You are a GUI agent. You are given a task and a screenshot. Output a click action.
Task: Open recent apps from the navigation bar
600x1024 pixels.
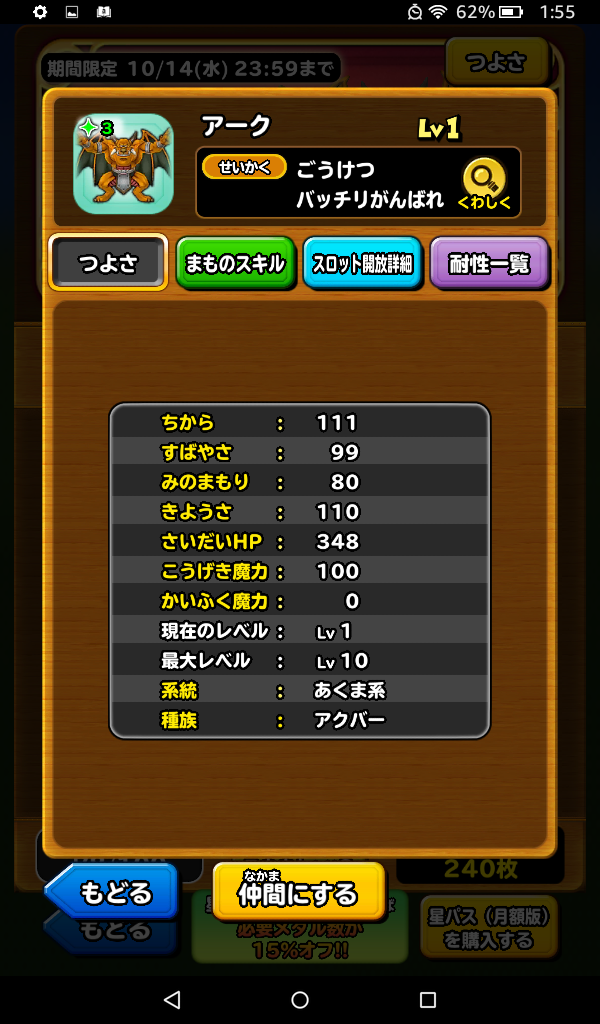pyautogui.click(x=428, y=1000)
